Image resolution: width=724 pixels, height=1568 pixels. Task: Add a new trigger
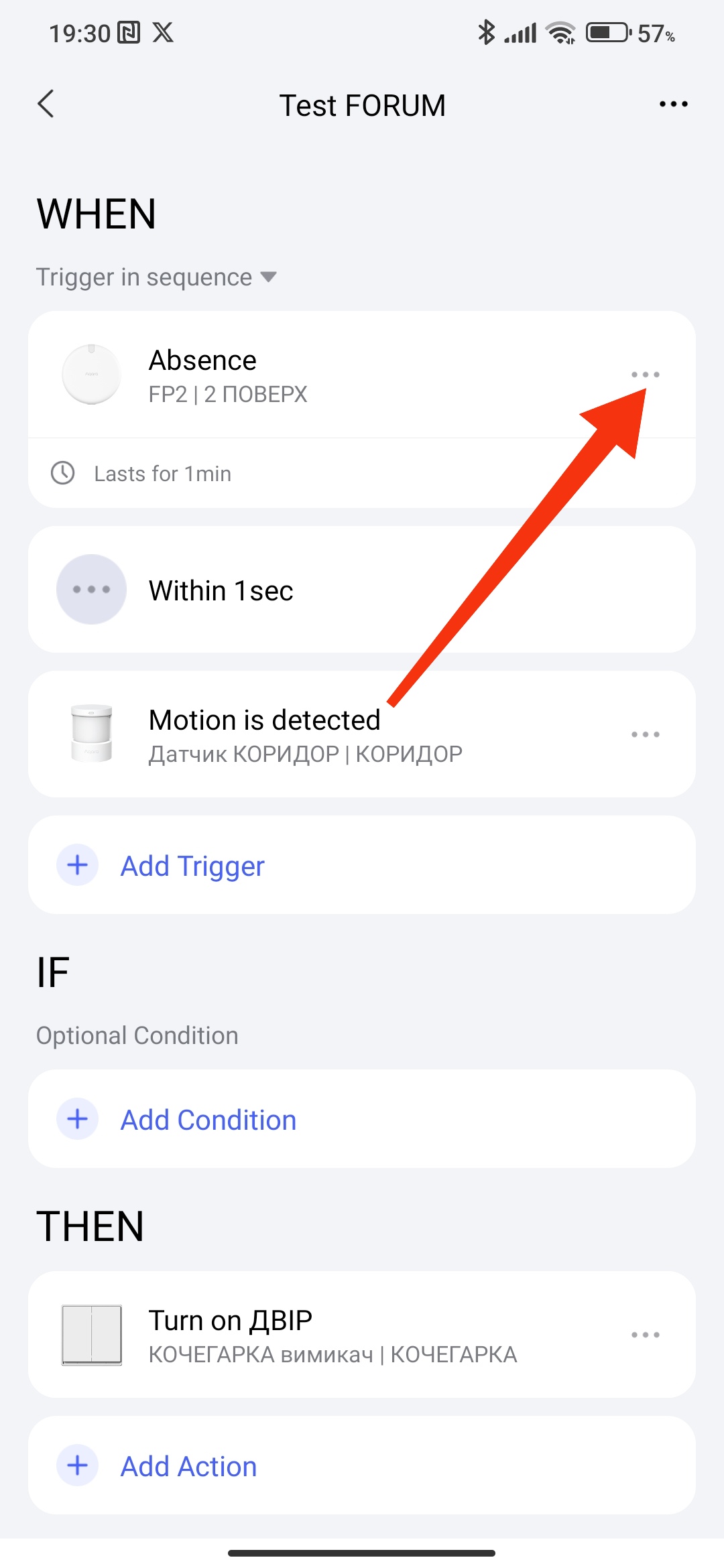(x=192, y=866)
